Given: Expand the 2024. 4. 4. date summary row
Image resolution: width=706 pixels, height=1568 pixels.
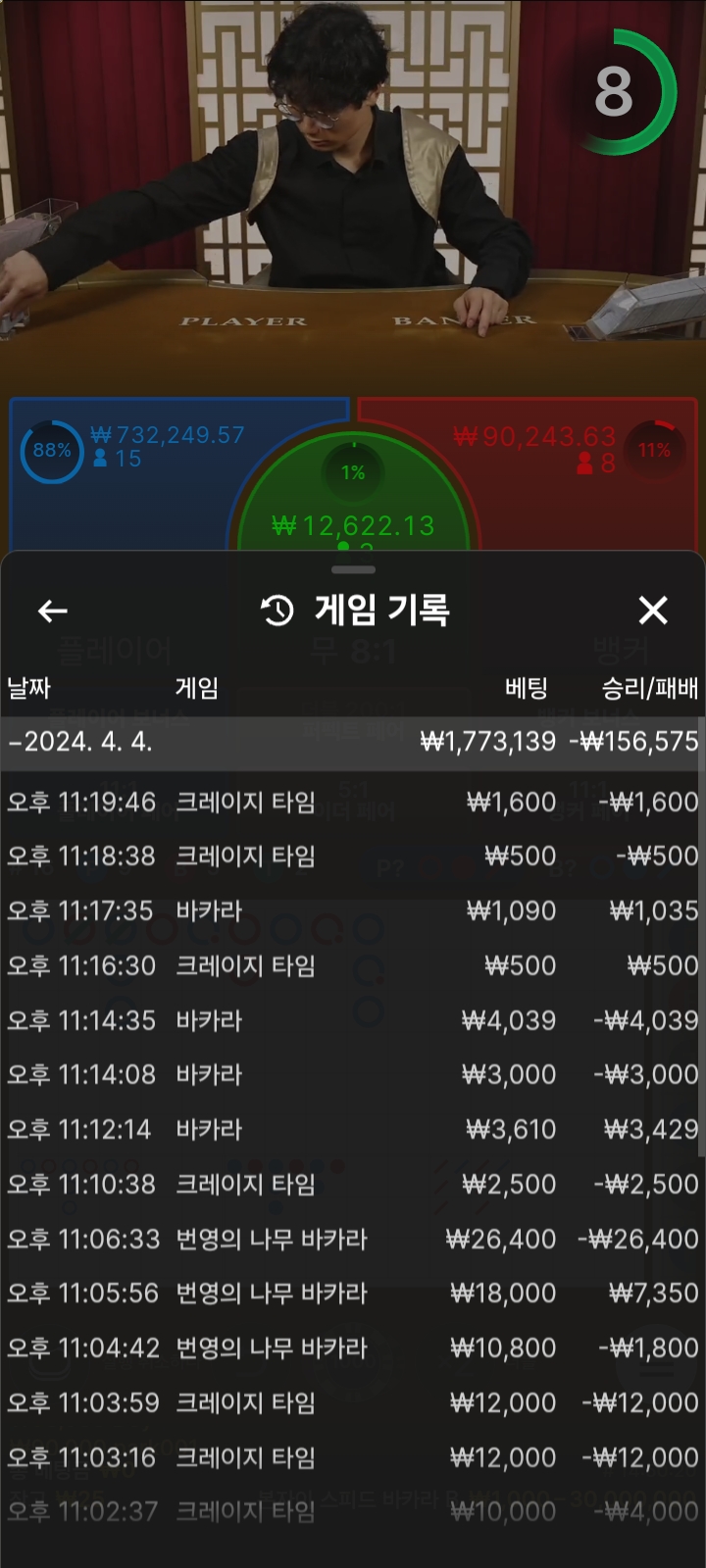Looking at the screenshot, I should tap(353, 742).
